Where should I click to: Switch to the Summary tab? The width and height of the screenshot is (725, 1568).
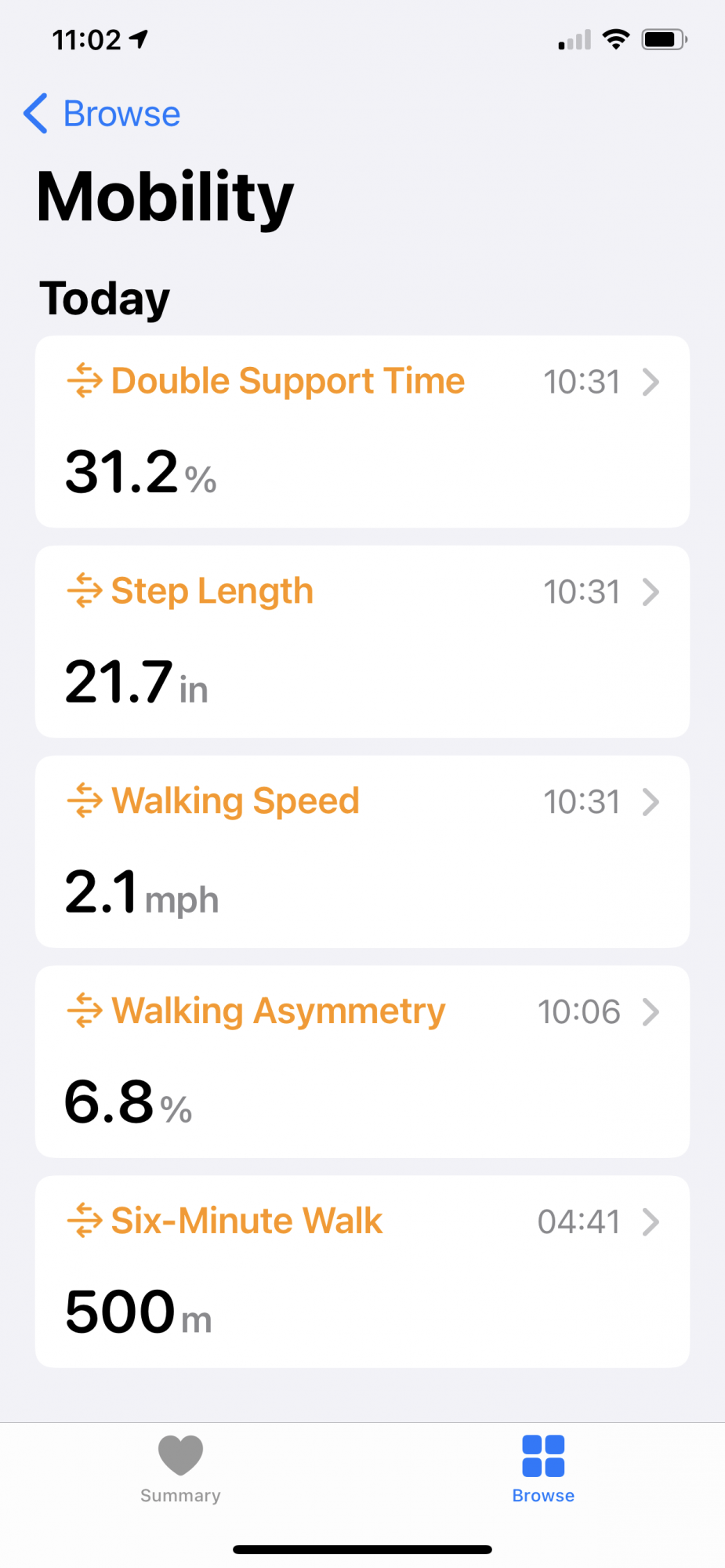(x=180, y=1469)
